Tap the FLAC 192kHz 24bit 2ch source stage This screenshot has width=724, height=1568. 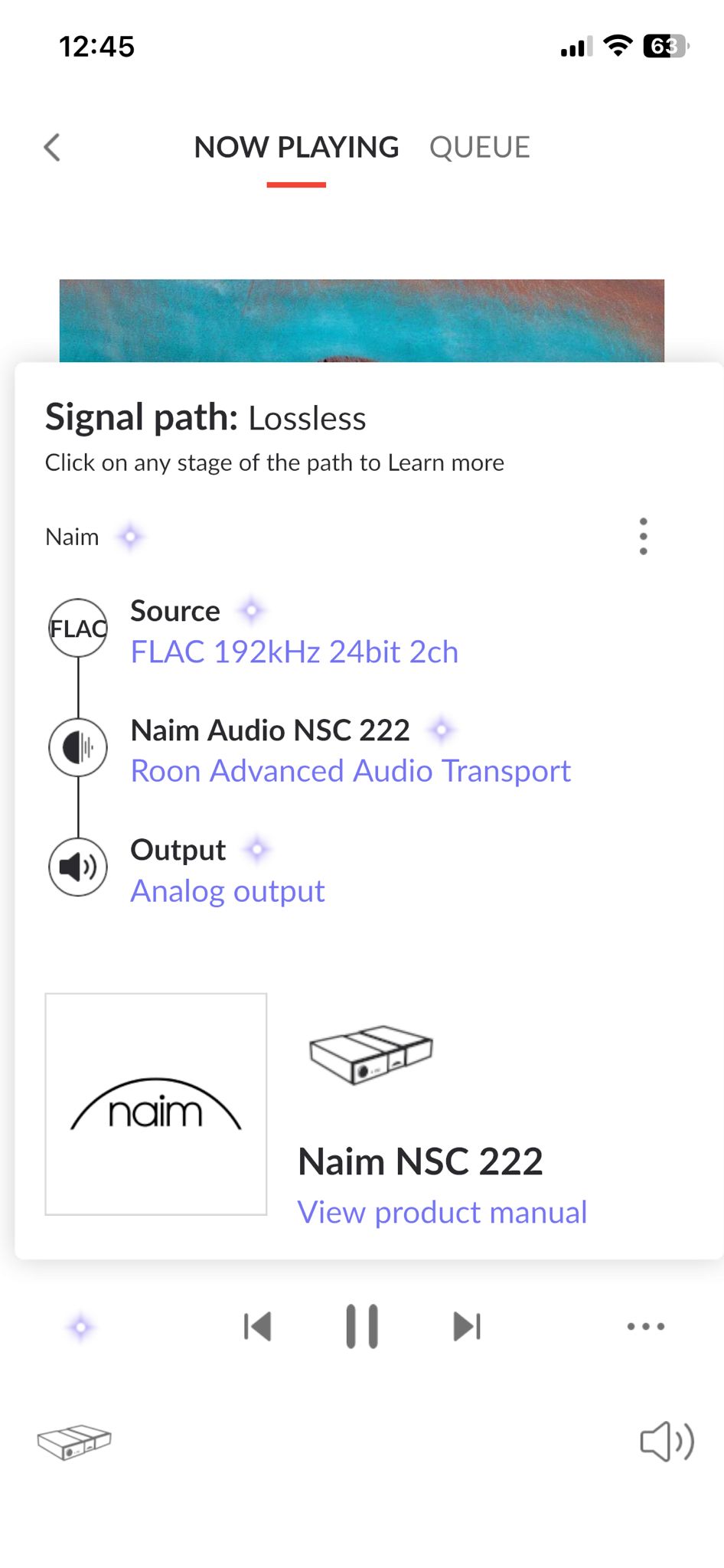pos(294,652)
